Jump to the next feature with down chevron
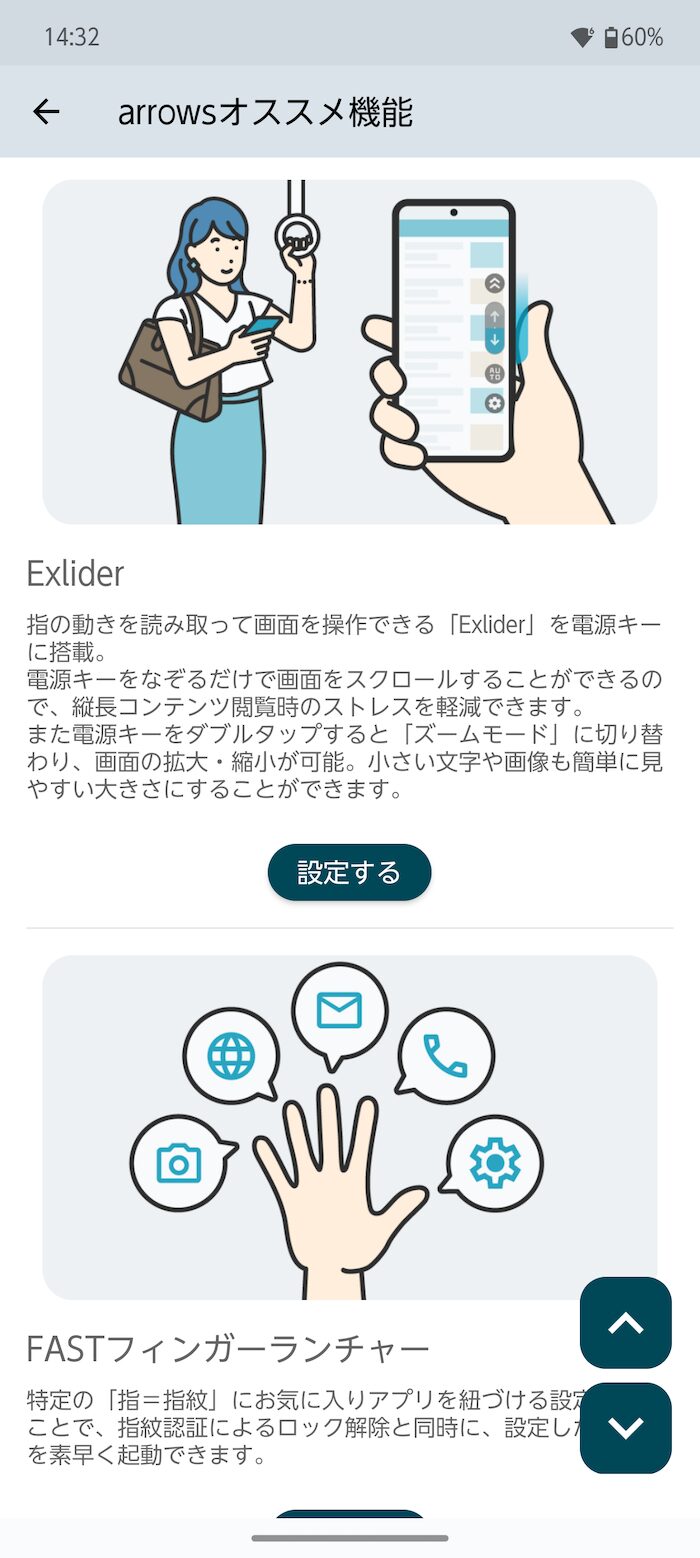 point(626,1427)
